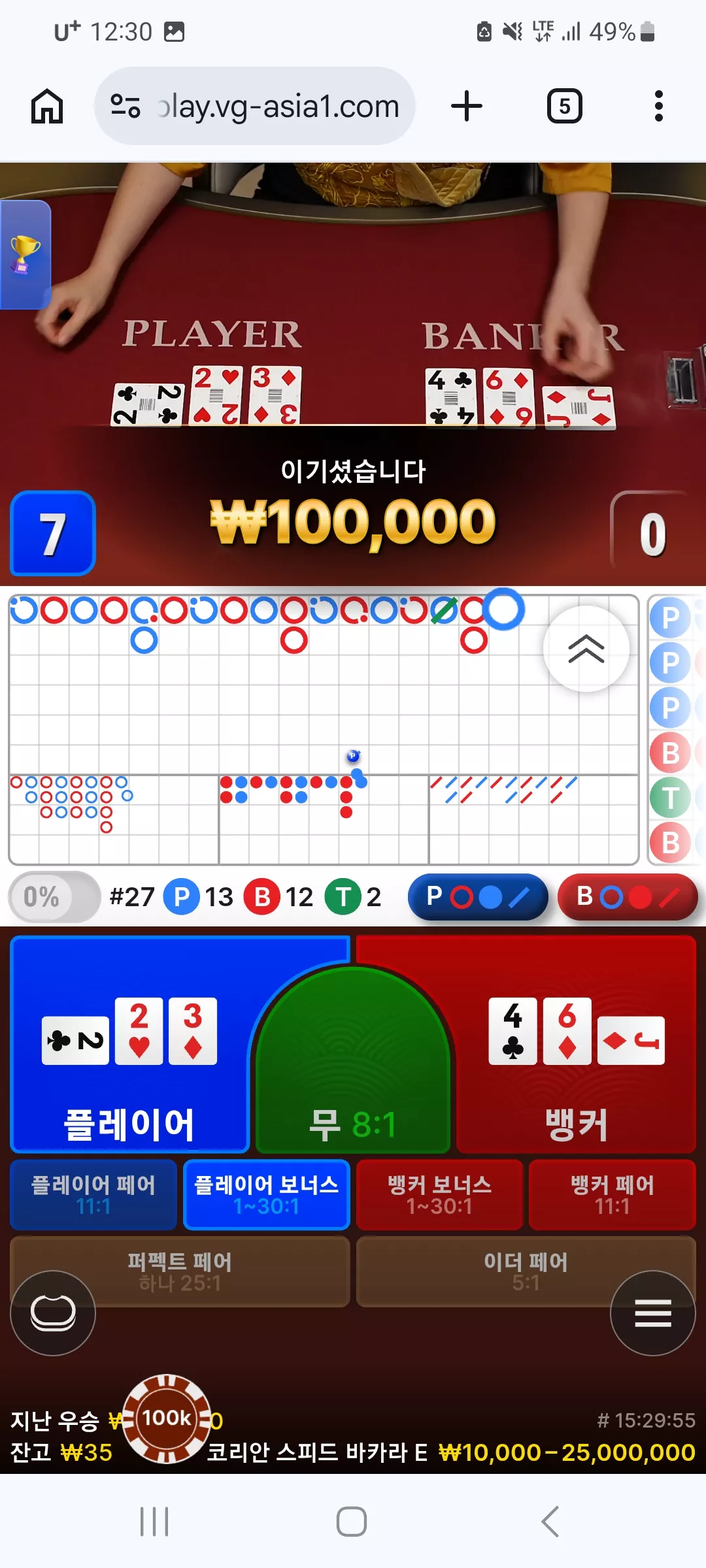706x1568 pixels.
Task: Open a new browser tab
Action: tap(467, 106)
